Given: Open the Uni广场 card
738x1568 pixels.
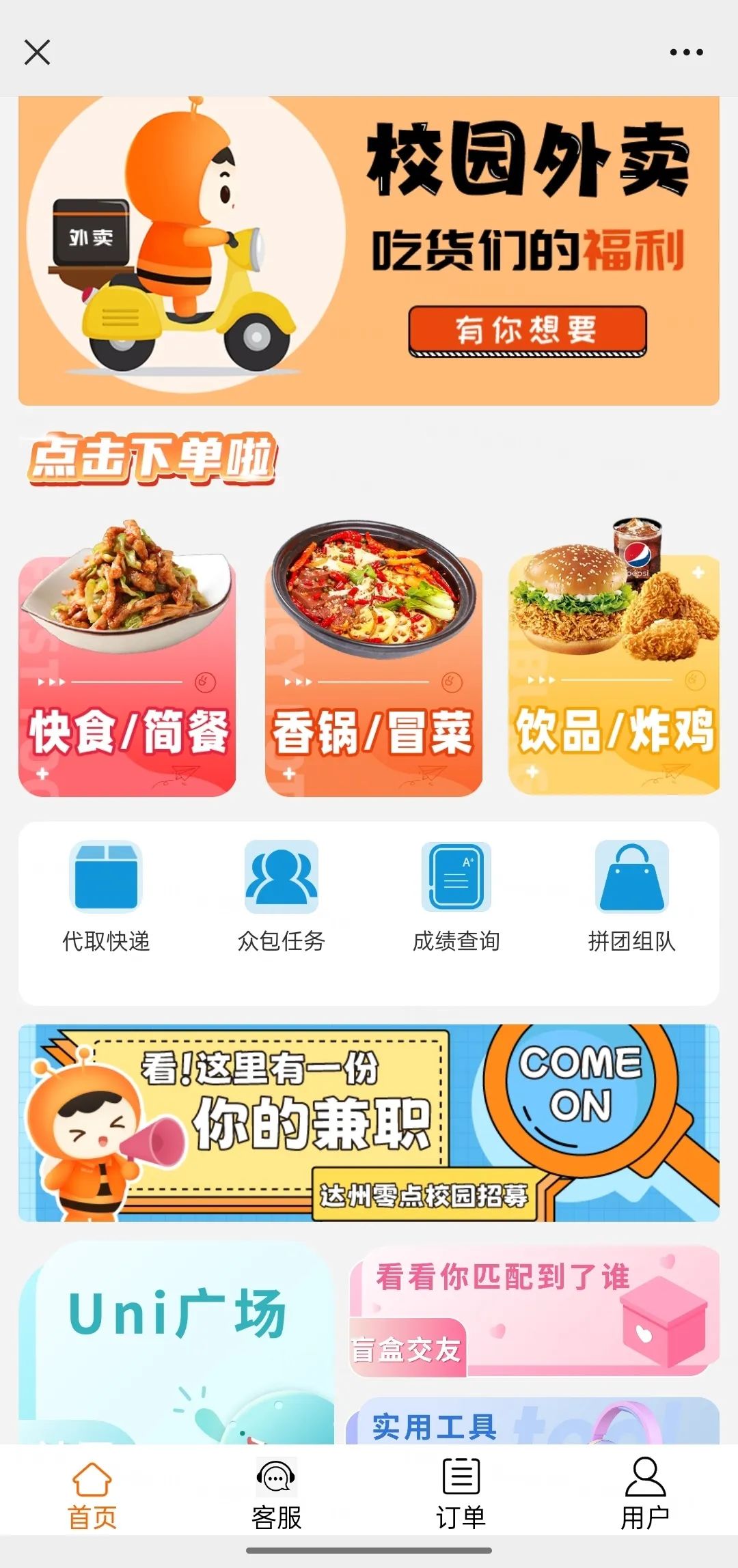Looking at the screenshot, I should tap(176, 1343).
